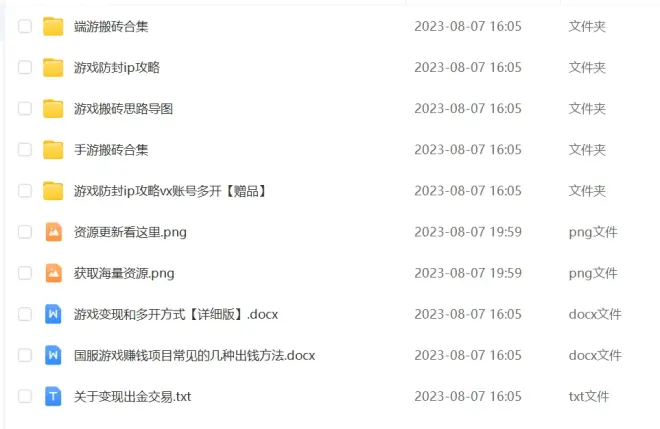Screen dimensions: 660x429
Task: Open the 端游搬砖合集 folder
Action: pos(111,26)
